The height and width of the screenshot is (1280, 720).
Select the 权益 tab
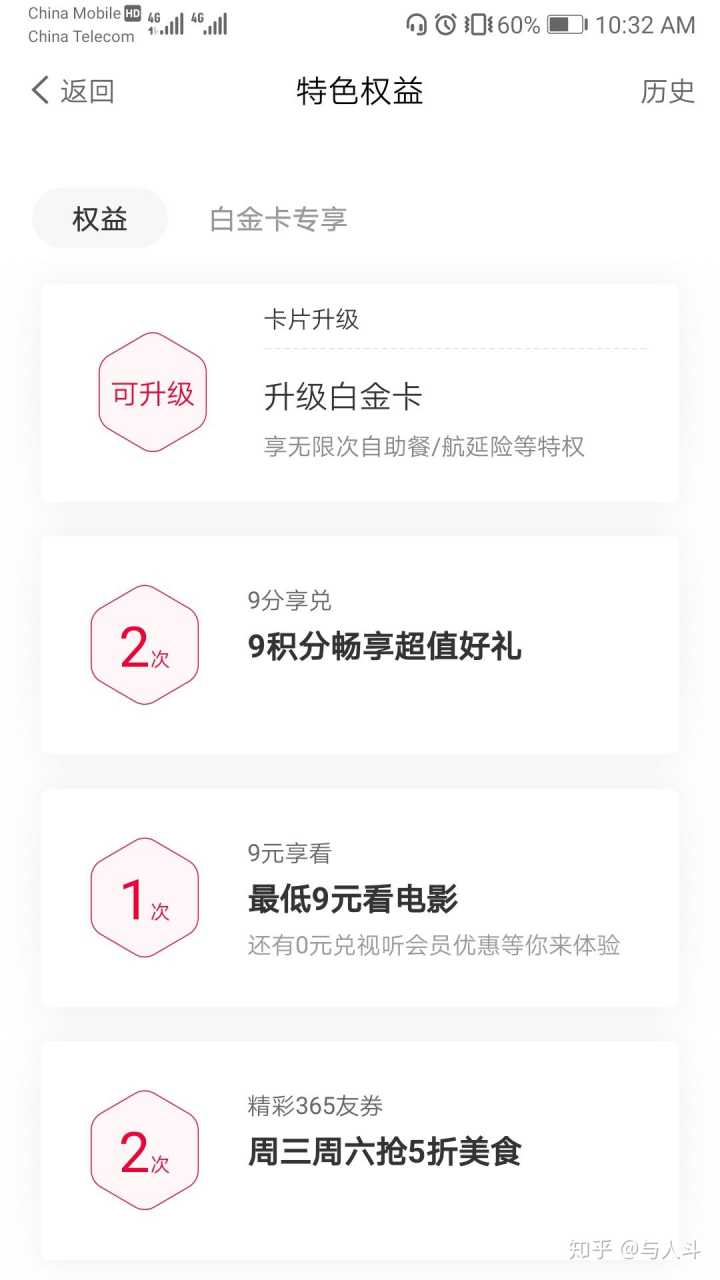pyautogui.click(x=100, y=219)
